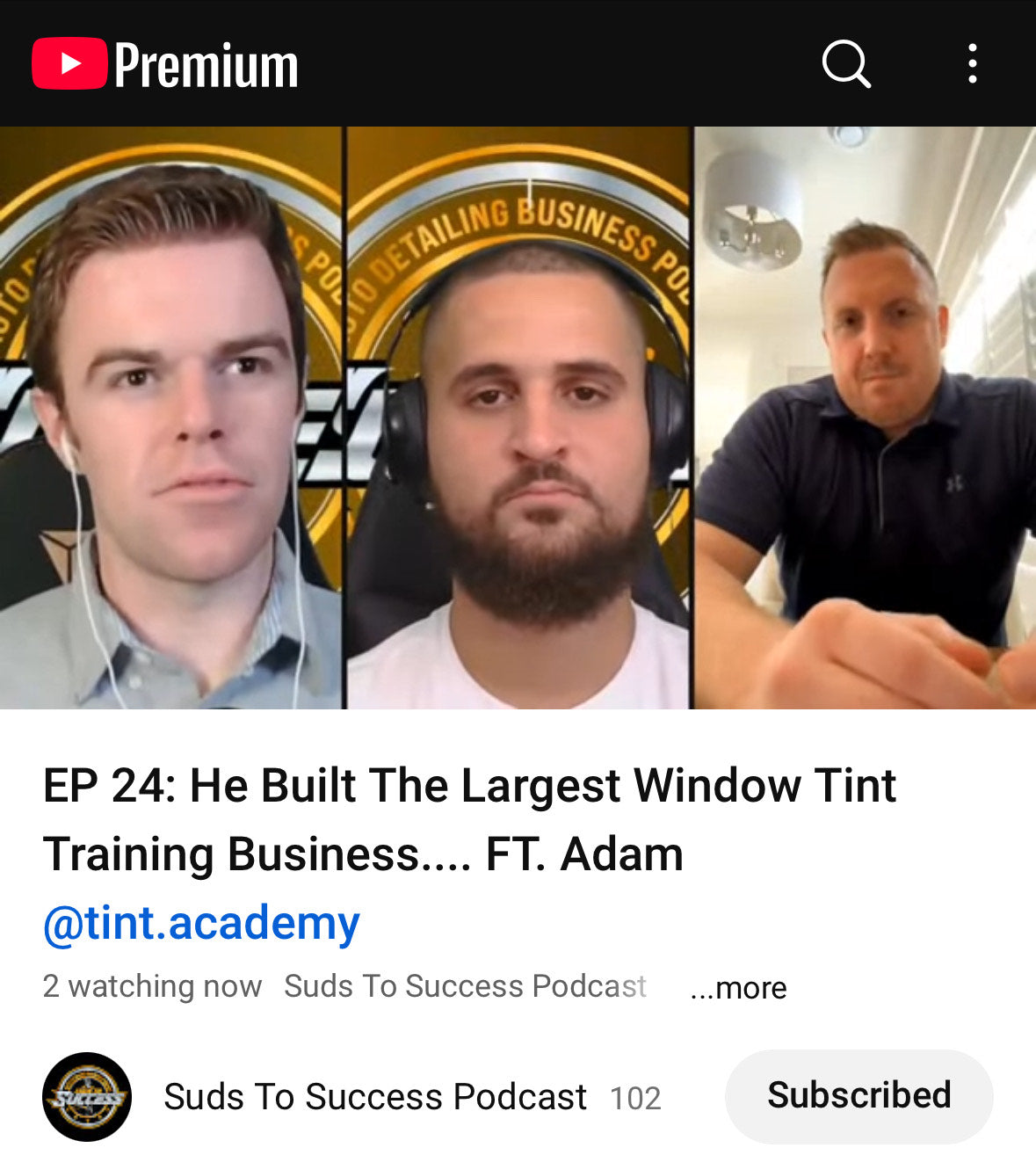Tap the YouTube Premium logo
This screenshot has height=1155, width=1036.
(165, 64)
